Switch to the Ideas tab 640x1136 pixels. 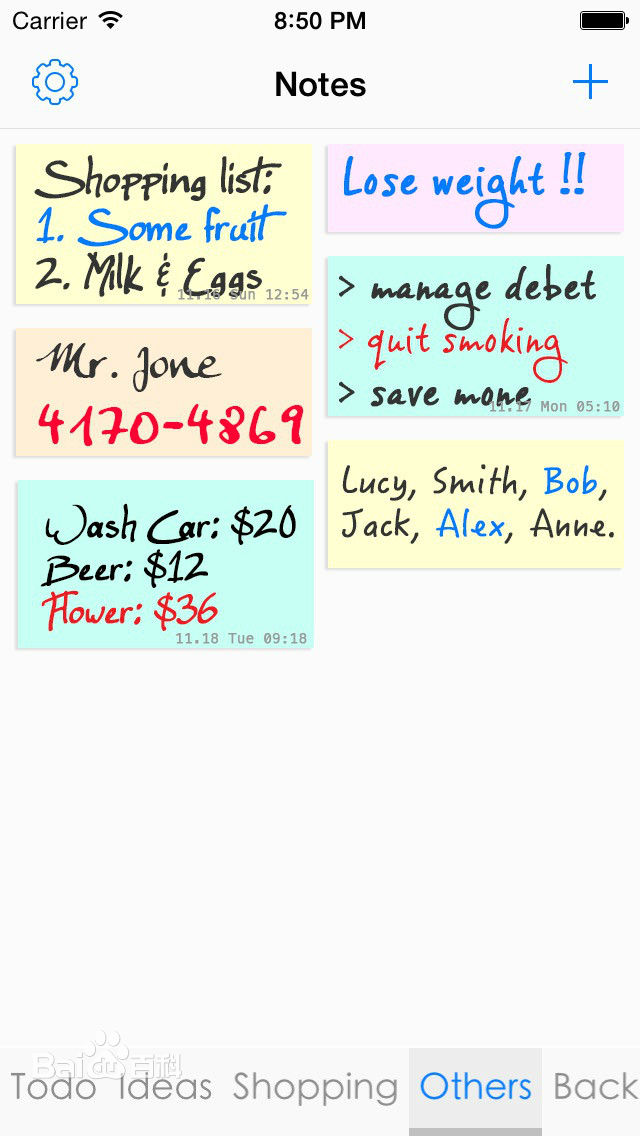click(165, 1087)
